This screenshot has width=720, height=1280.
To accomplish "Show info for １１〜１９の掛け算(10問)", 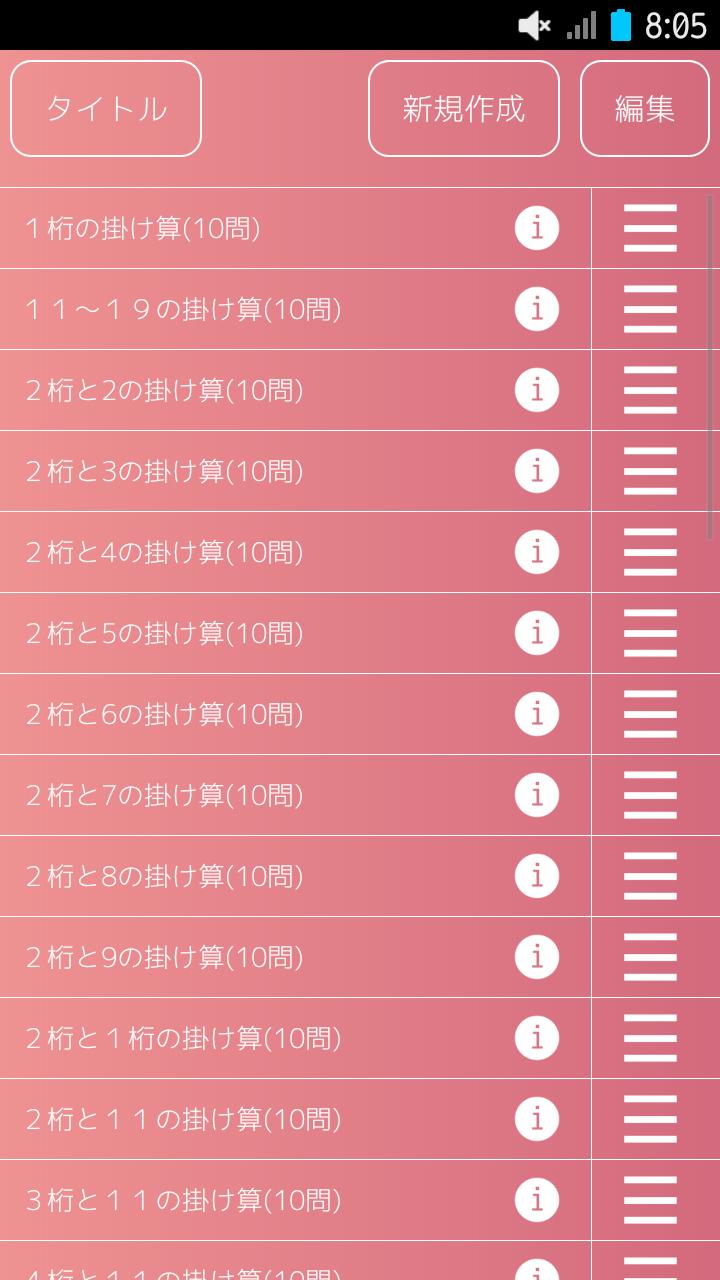I will tap(537, 309).
